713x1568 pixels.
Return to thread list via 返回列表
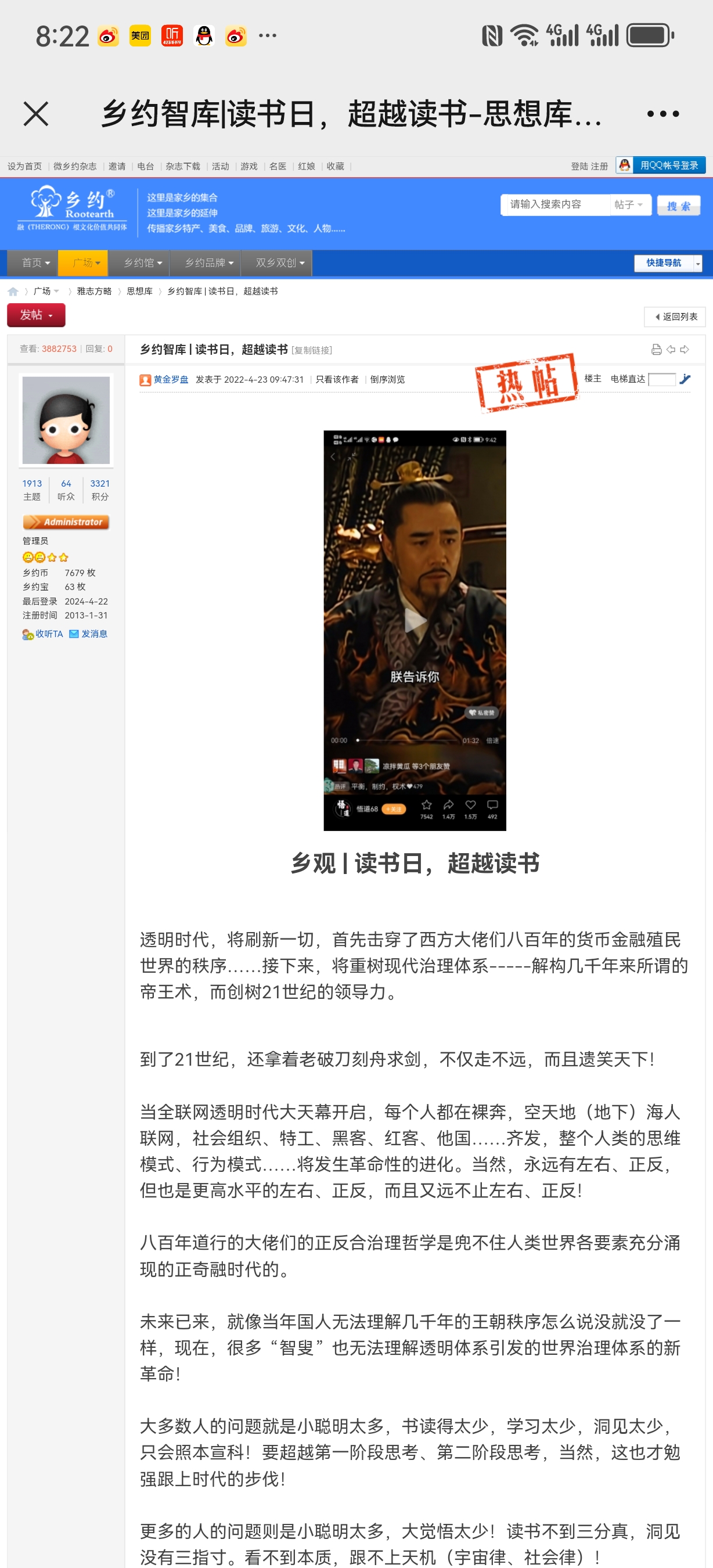(x=675, y=317)
